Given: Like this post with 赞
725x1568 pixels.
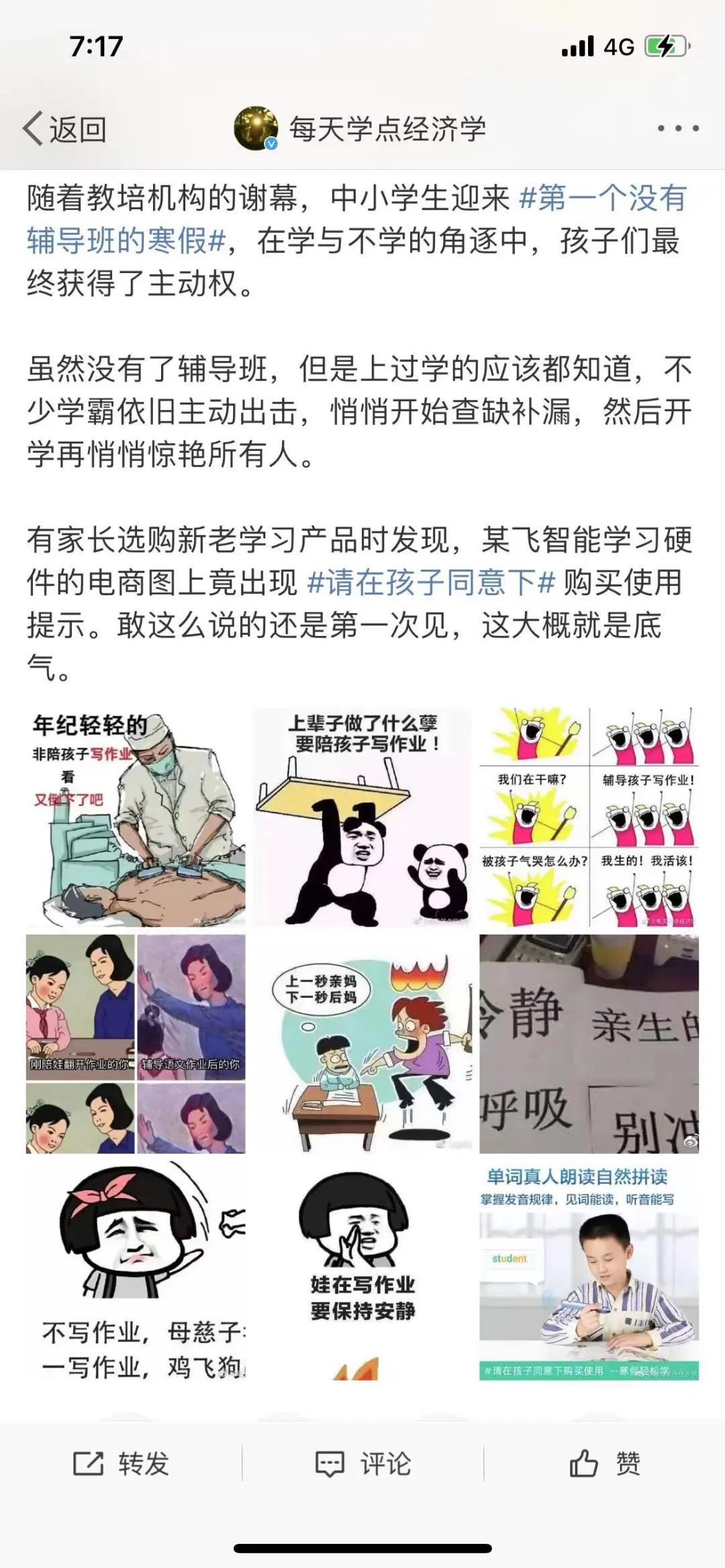Looking at the screenshot, I should [604, 1463].
